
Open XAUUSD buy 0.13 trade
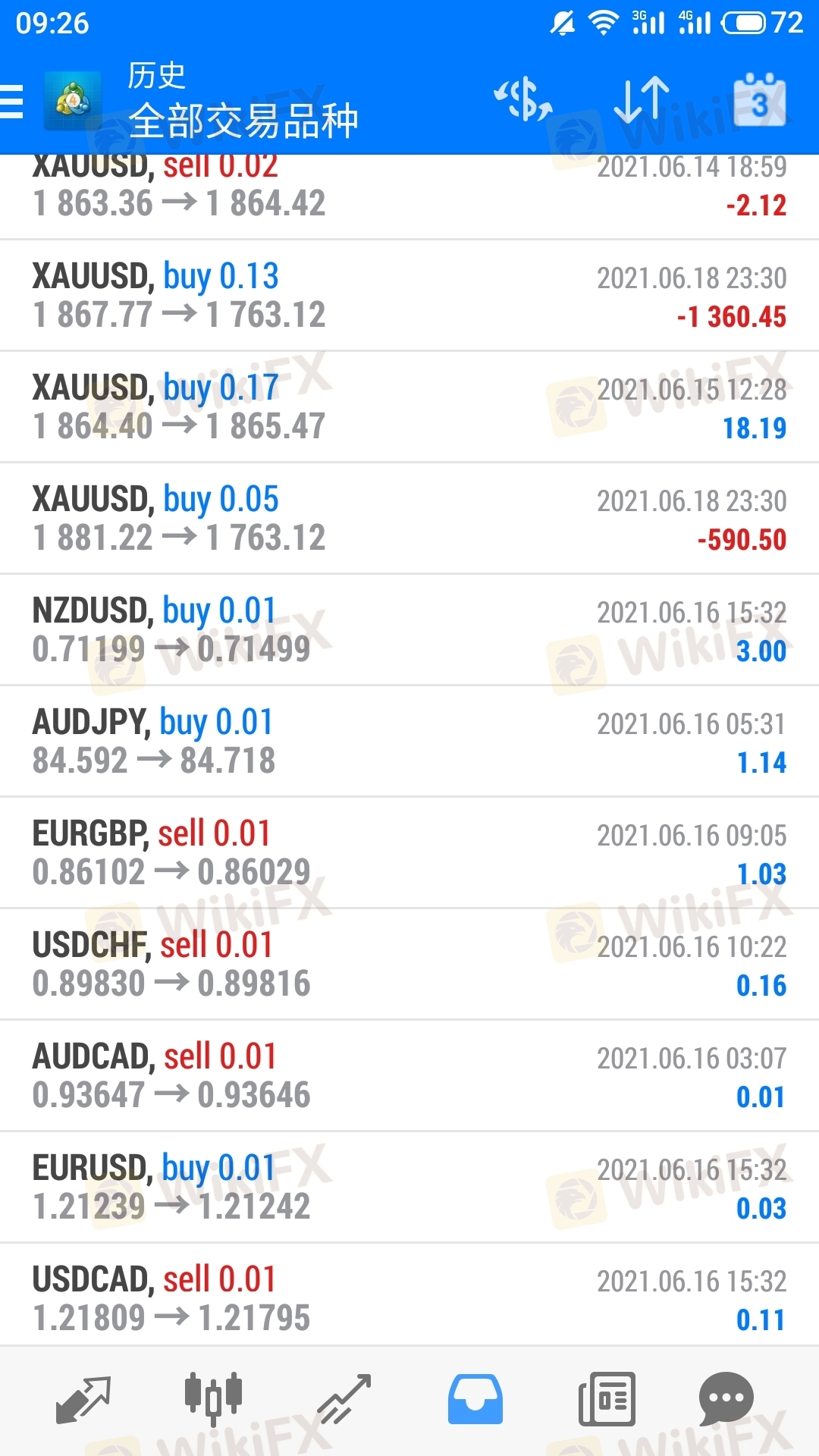(409, 296)
